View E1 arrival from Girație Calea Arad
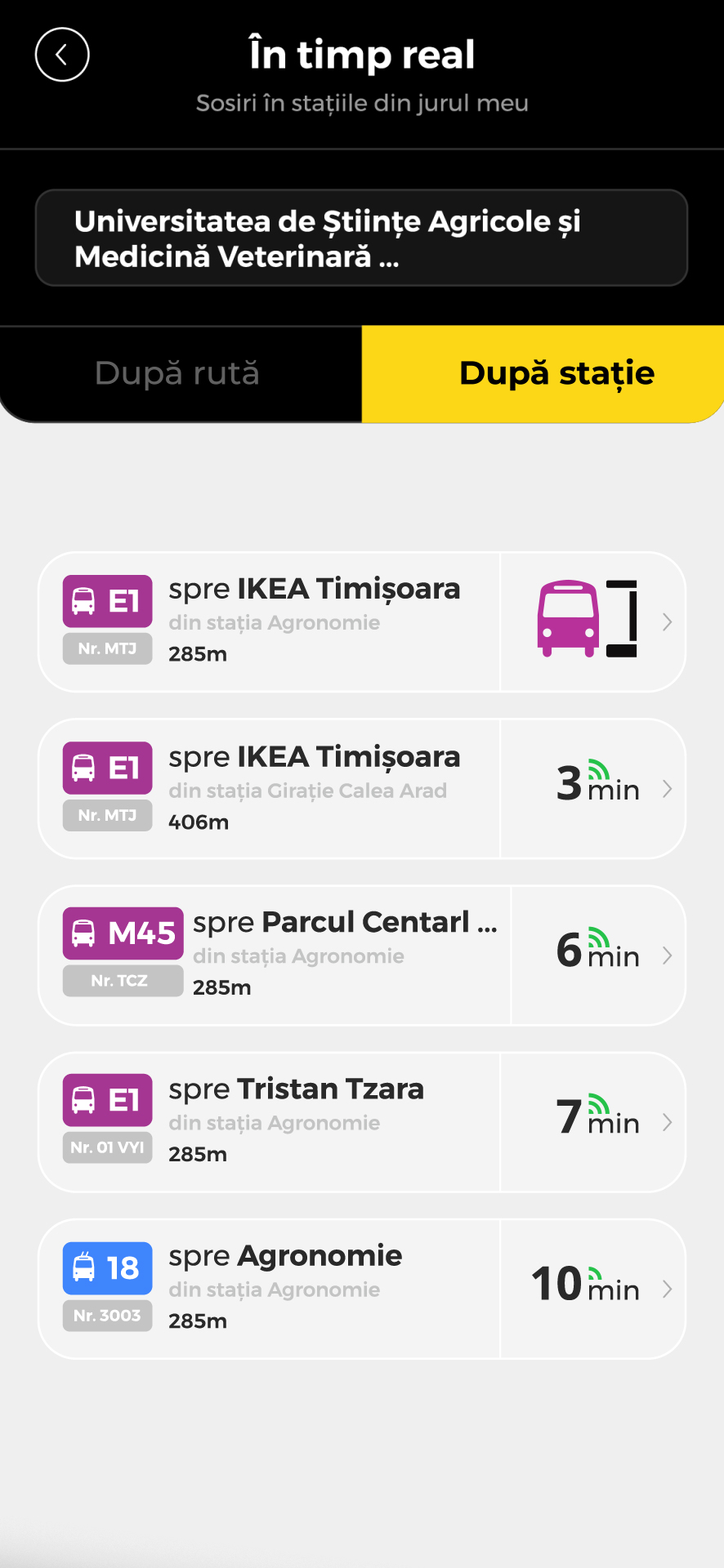This screenshot has height=1568, width=724. (x=361, y=789)
